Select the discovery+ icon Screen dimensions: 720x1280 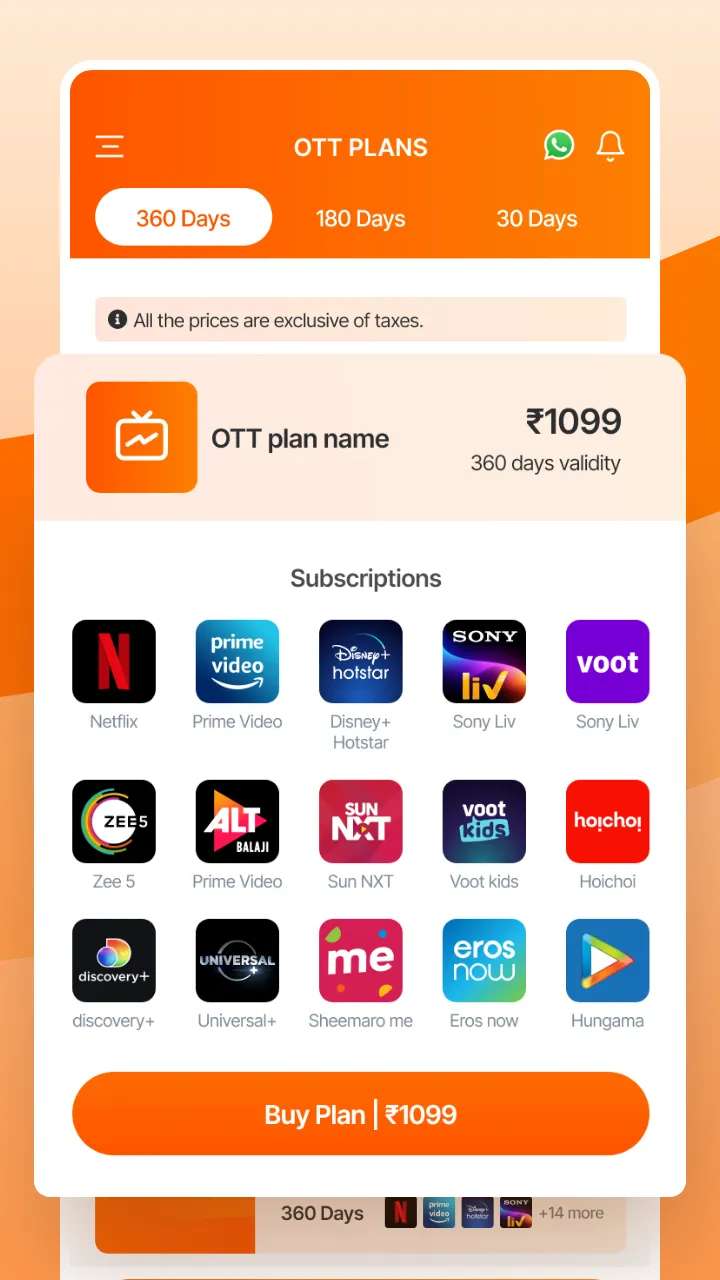[x=113, y=960]
